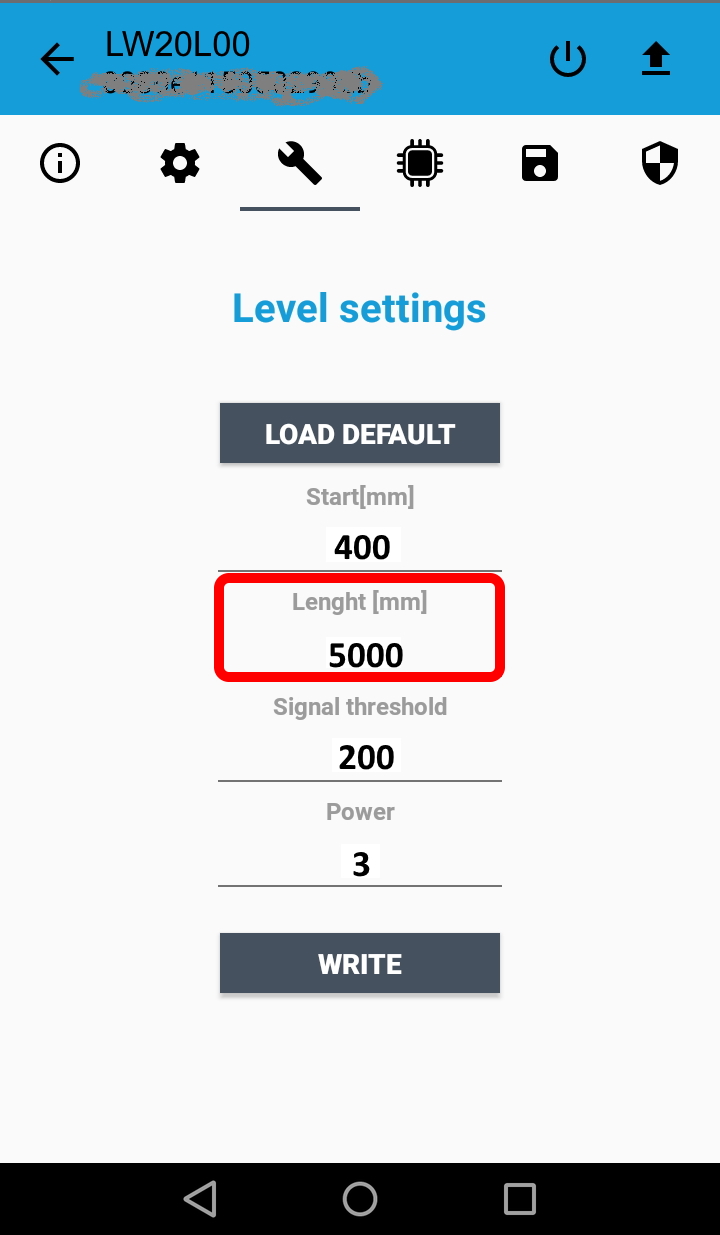Open the floppy disk save tab

click(x=540, y=163)
